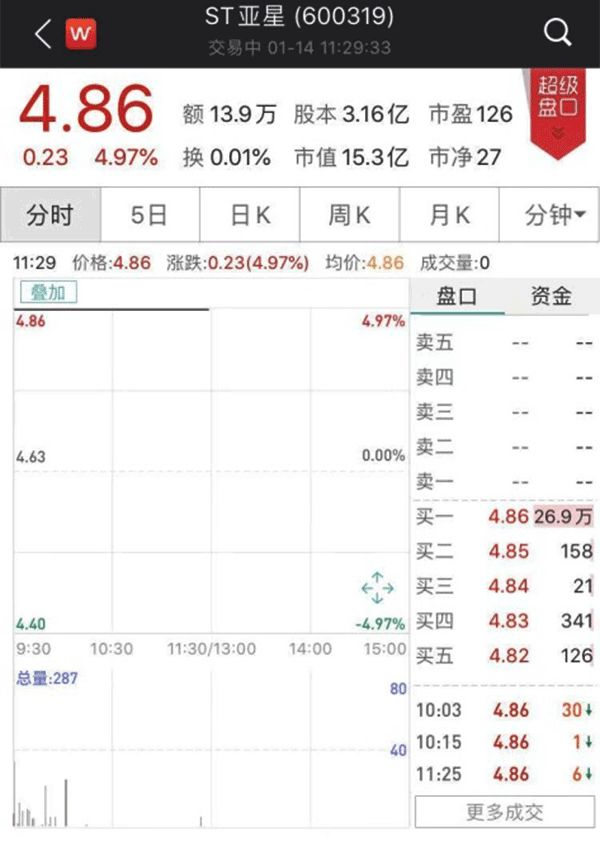Select the 盘口 tab
Screen dimensions: 600x846
457,296
